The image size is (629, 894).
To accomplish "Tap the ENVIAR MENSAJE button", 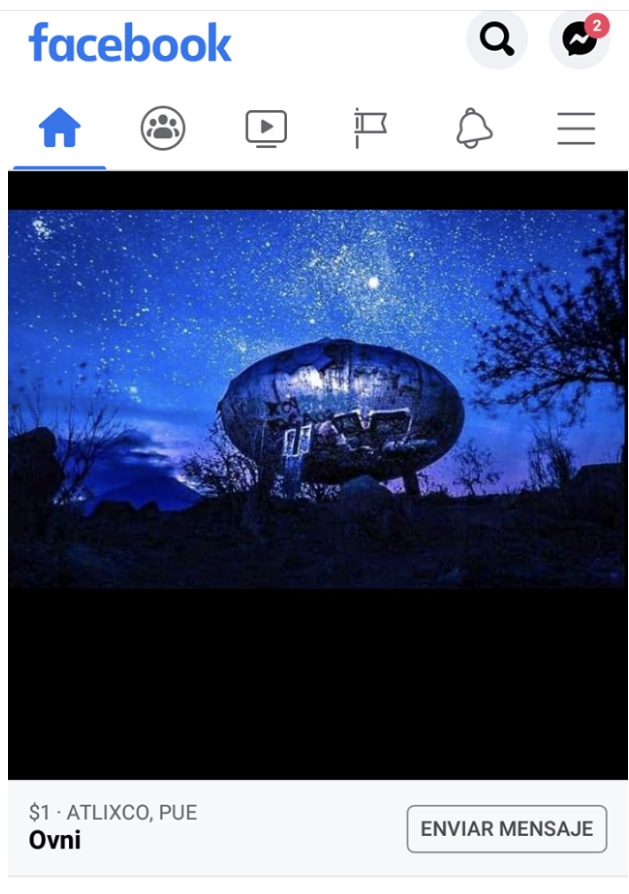I will point(506,829).
